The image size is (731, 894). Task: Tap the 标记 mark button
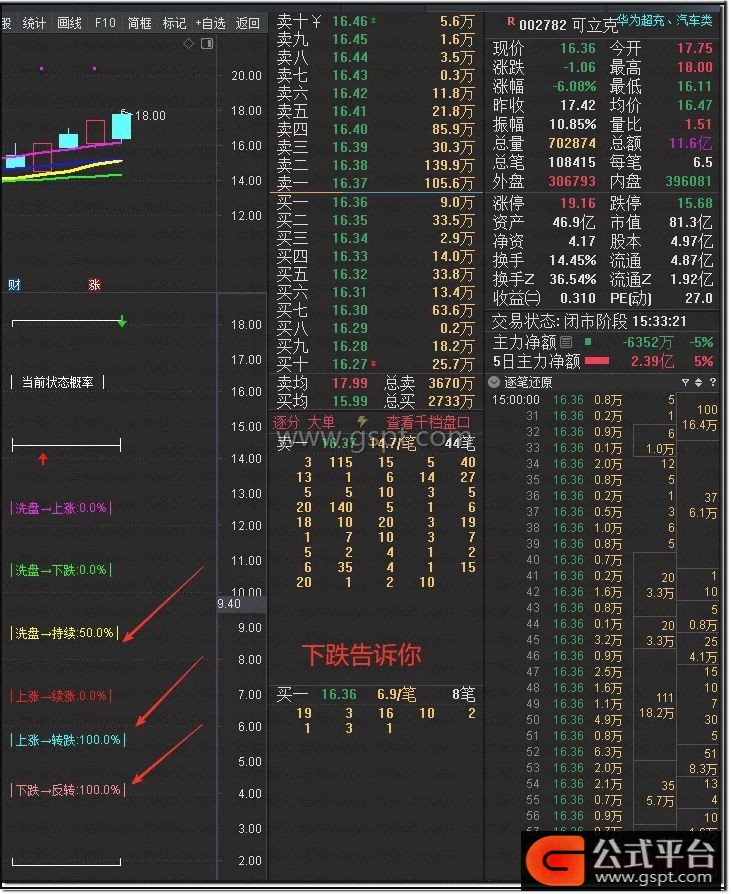[x=174, y=22]
